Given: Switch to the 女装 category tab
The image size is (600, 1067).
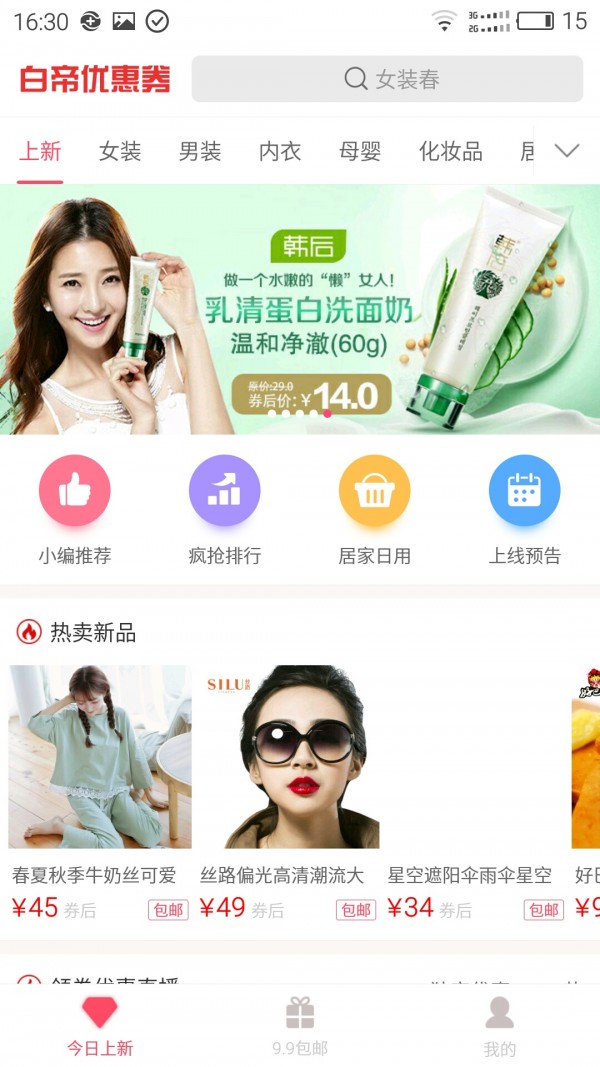Looking at the screenshot, I should [x=120, y=152].
